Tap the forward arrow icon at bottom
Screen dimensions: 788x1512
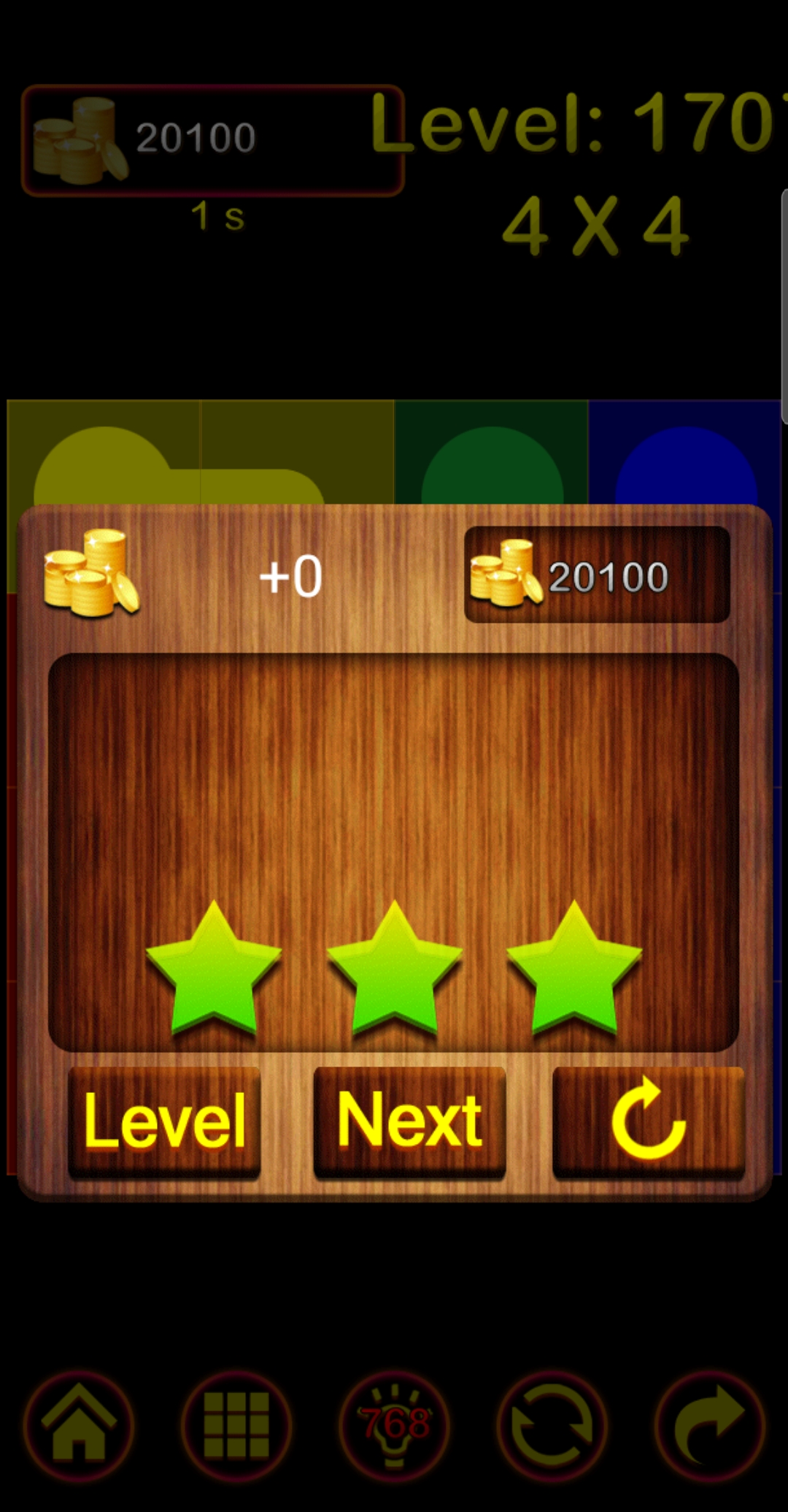(709, 1426)
